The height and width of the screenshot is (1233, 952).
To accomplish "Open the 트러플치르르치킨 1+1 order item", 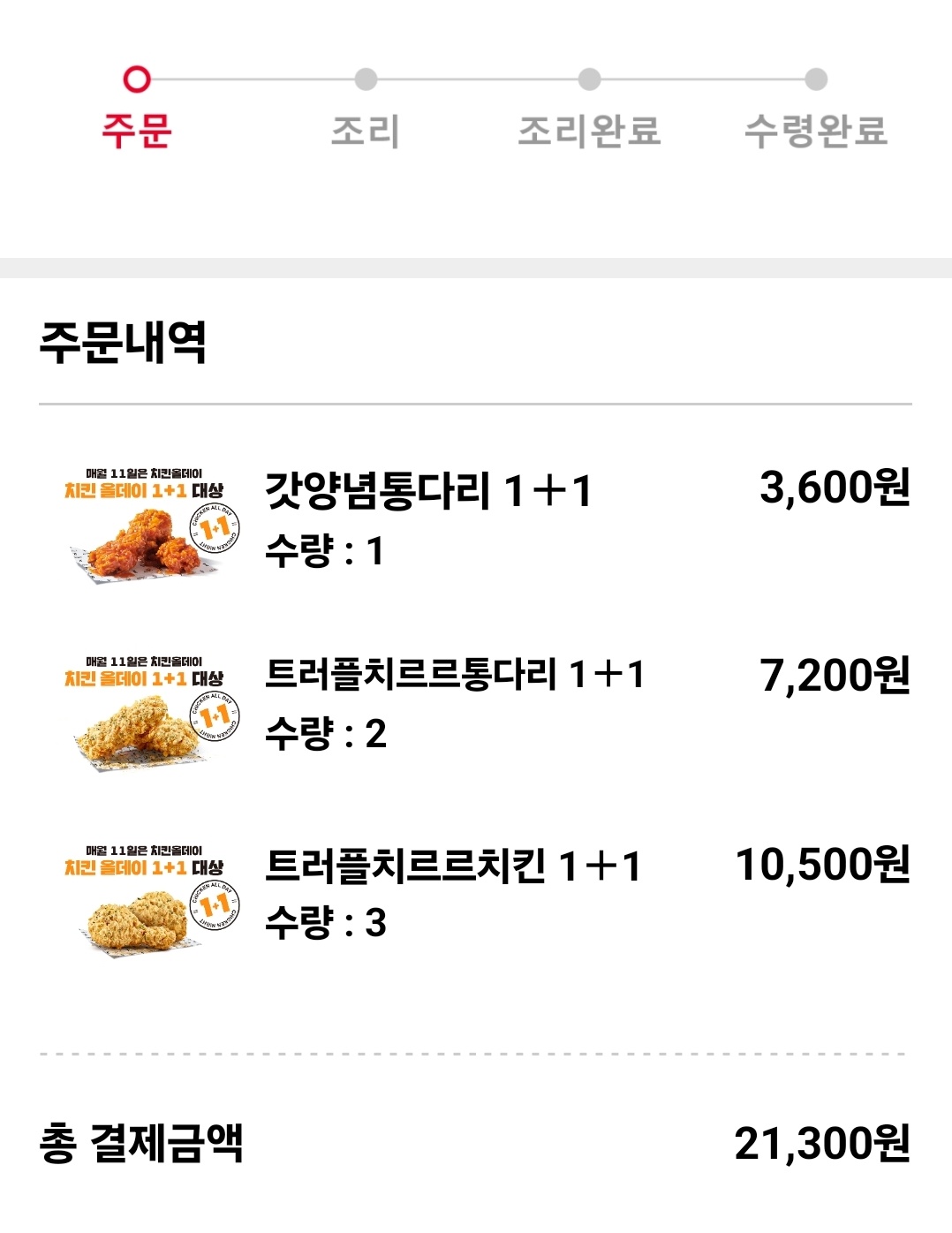I will [452, 866].
